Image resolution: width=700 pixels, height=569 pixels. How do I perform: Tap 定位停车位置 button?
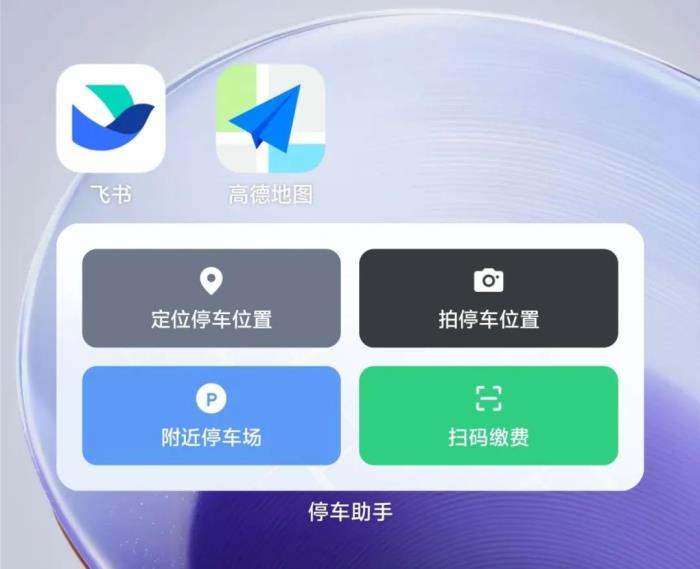click(x=211, y=298)
